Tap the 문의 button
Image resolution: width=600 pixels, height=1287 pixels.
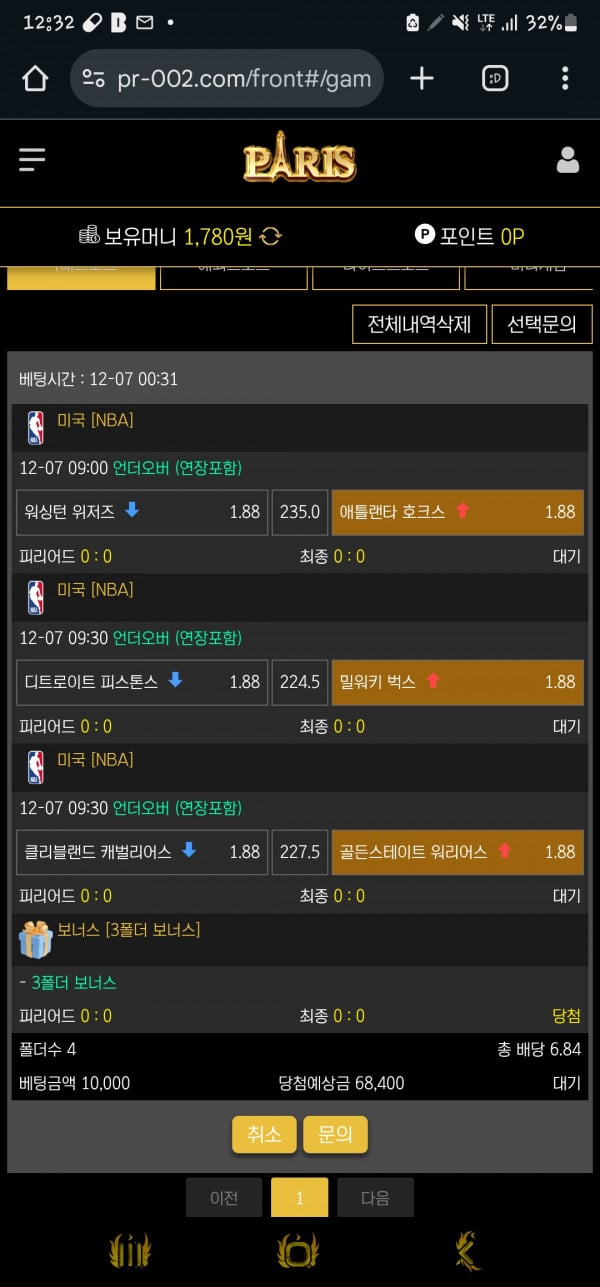335,1134
